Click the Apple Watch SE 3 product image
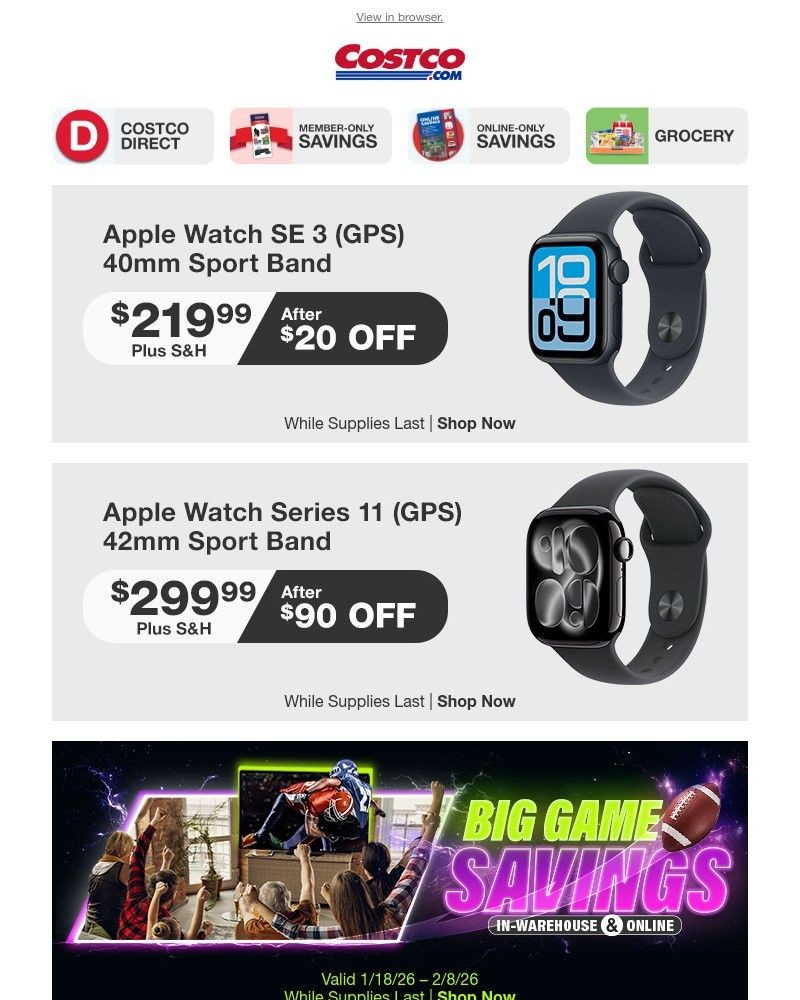 click(620, 297)
